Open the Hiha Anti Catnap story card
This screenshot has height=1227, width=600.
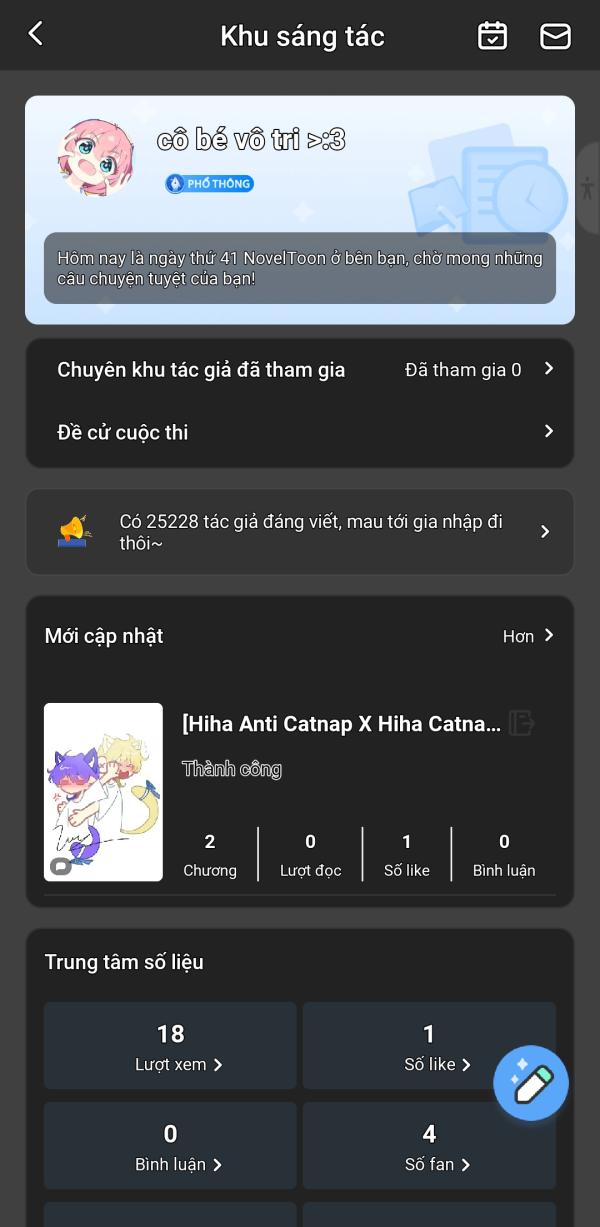pos(300,792)
